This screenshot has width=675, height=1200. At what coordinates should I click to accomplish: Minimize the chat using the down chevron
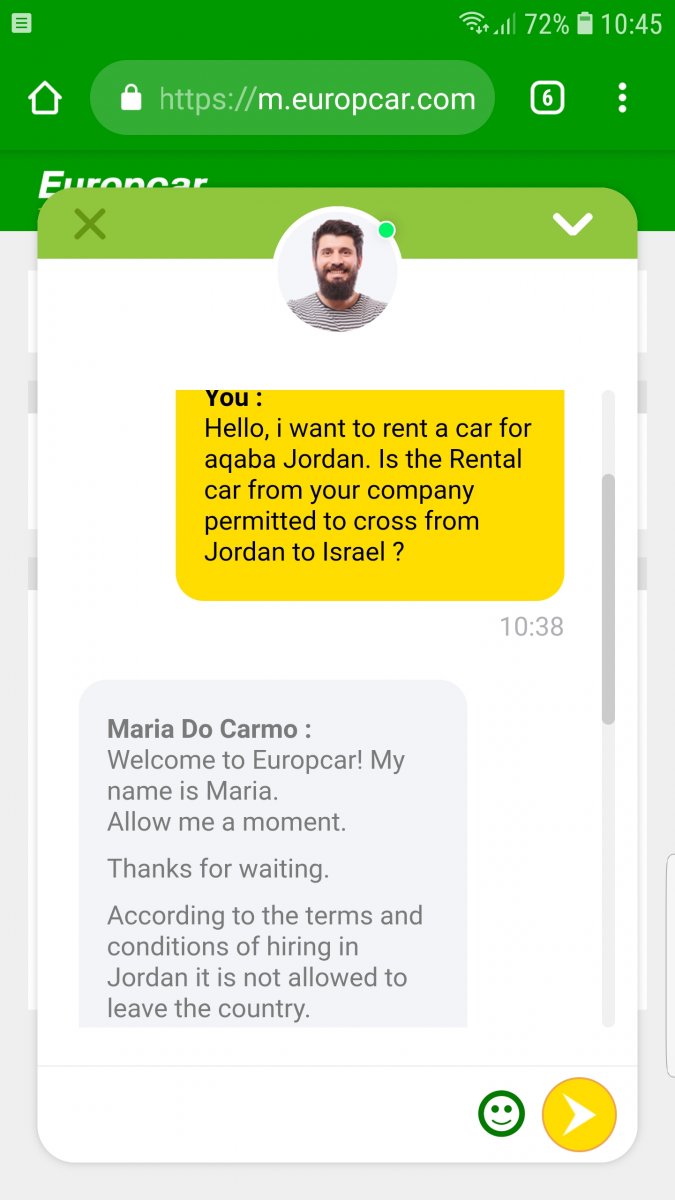573,224
